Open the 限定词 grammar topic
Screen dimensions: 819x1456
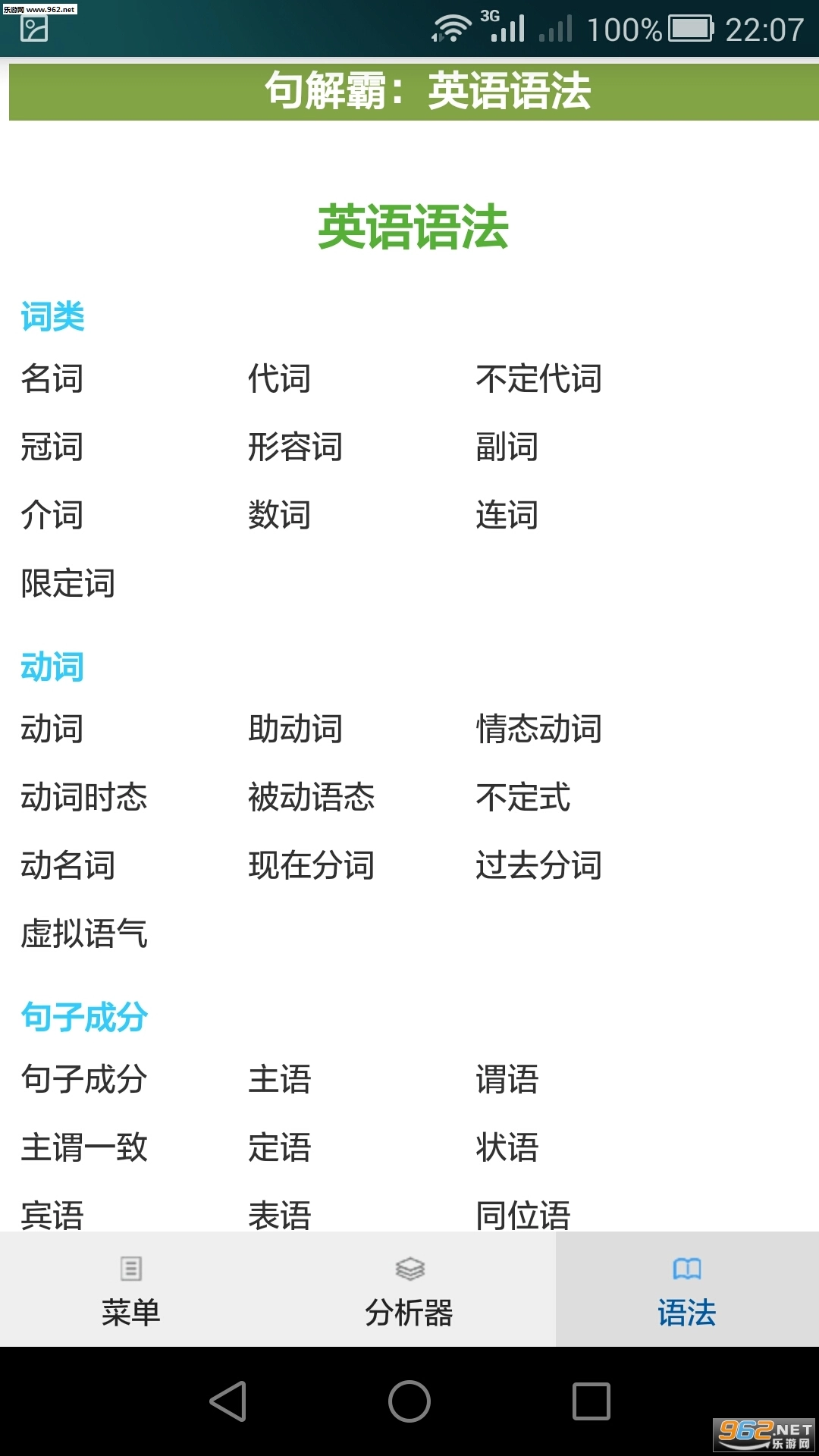click(x=68, y=585)
